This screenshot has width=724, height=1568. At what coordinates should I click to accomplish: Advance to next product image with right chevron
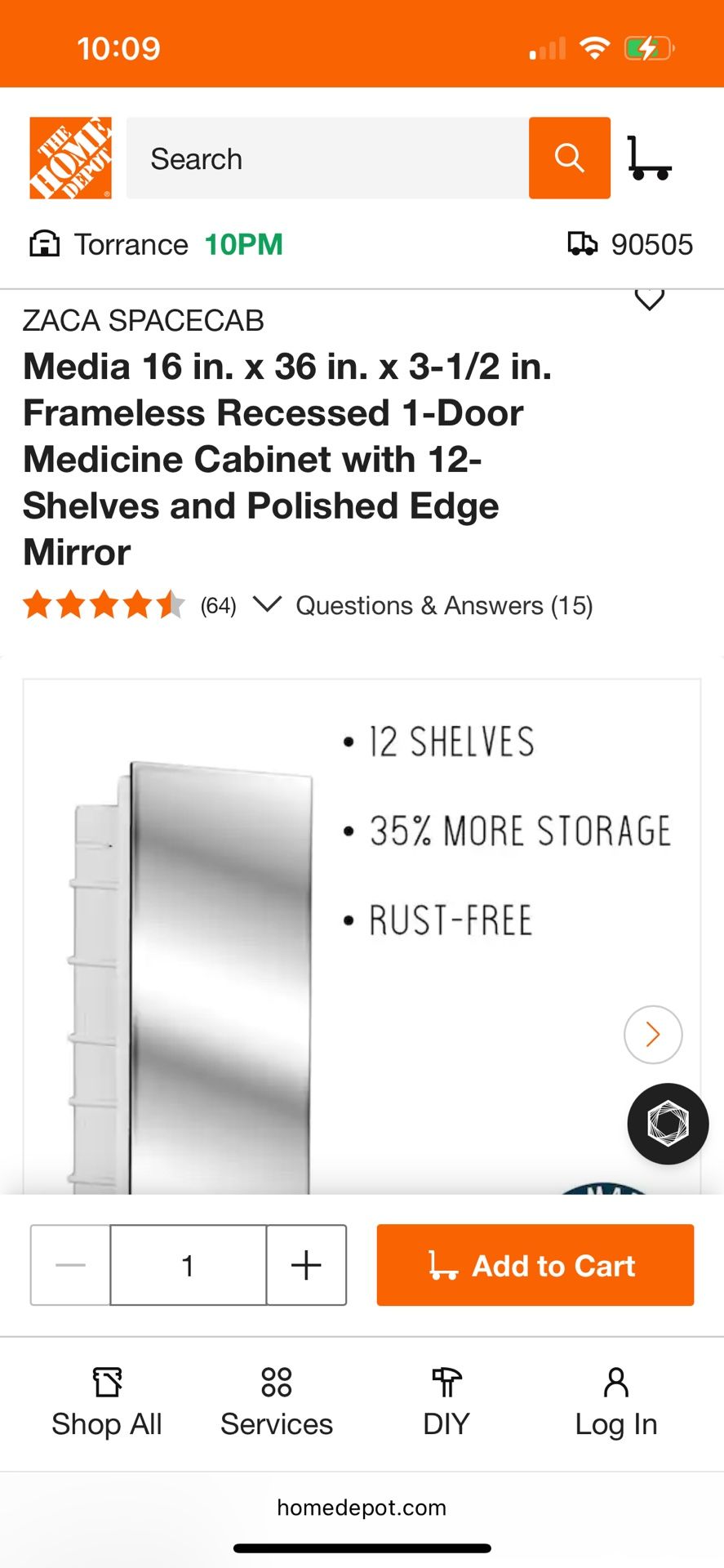click(x=652, y=1035)
